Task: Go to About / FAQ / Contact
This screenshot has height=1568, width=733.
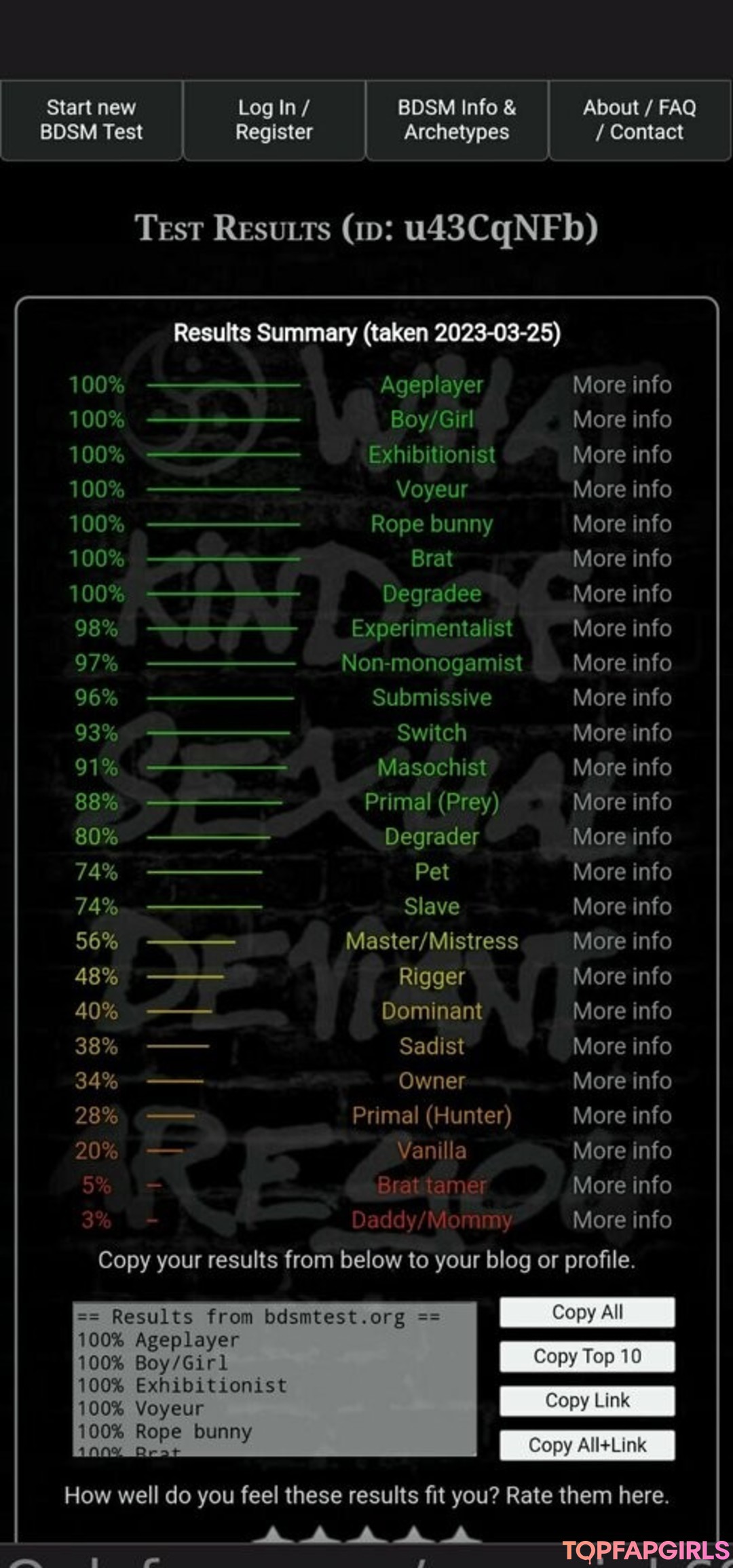Action: click(639, 120)
